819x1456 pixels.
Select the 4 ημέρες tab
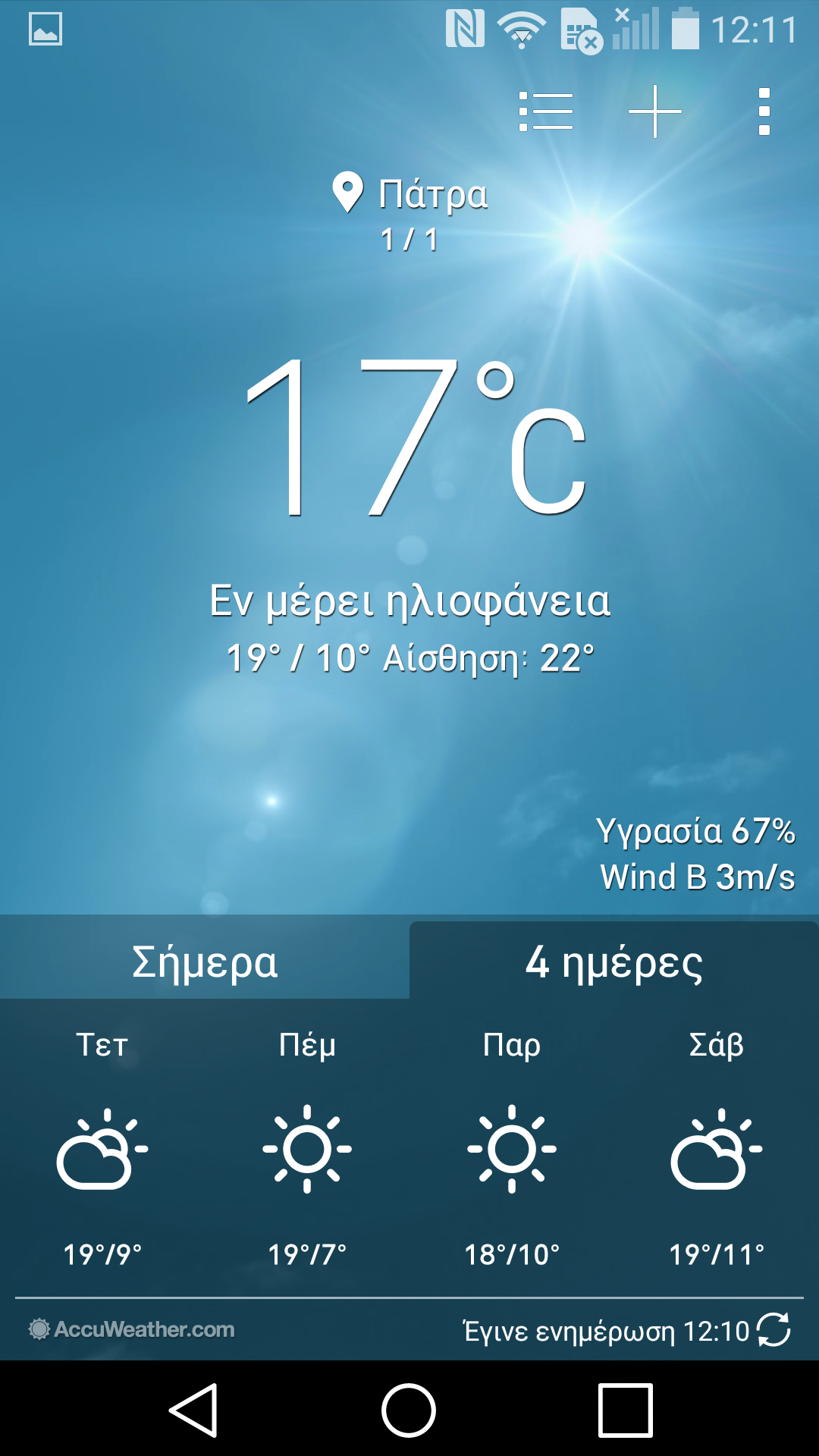click(x=614, y=962)
